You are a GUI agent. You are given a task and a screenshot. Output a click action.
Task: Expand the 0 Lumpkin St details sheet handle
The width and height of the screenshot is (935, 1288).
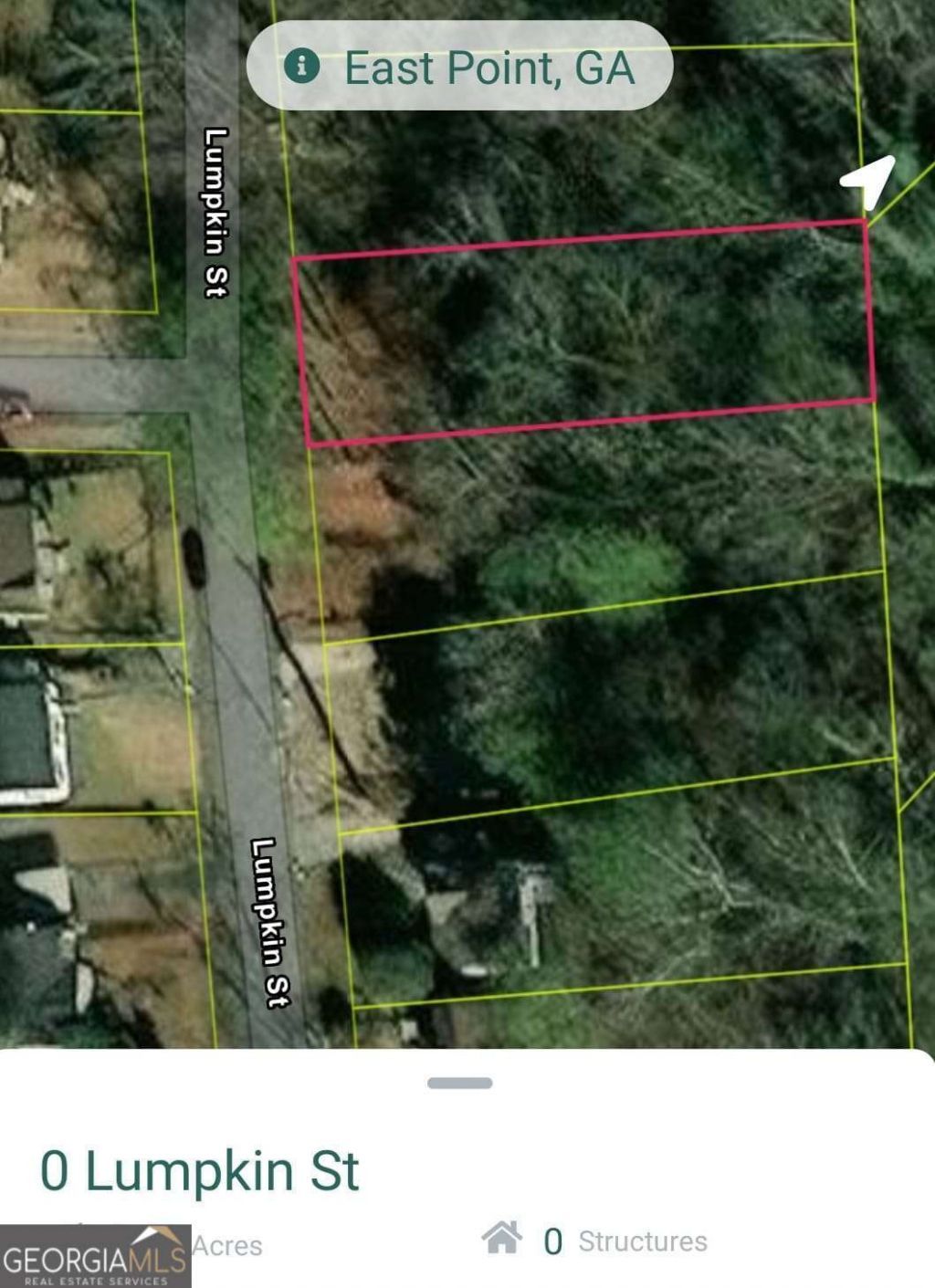coord(459,1083)
